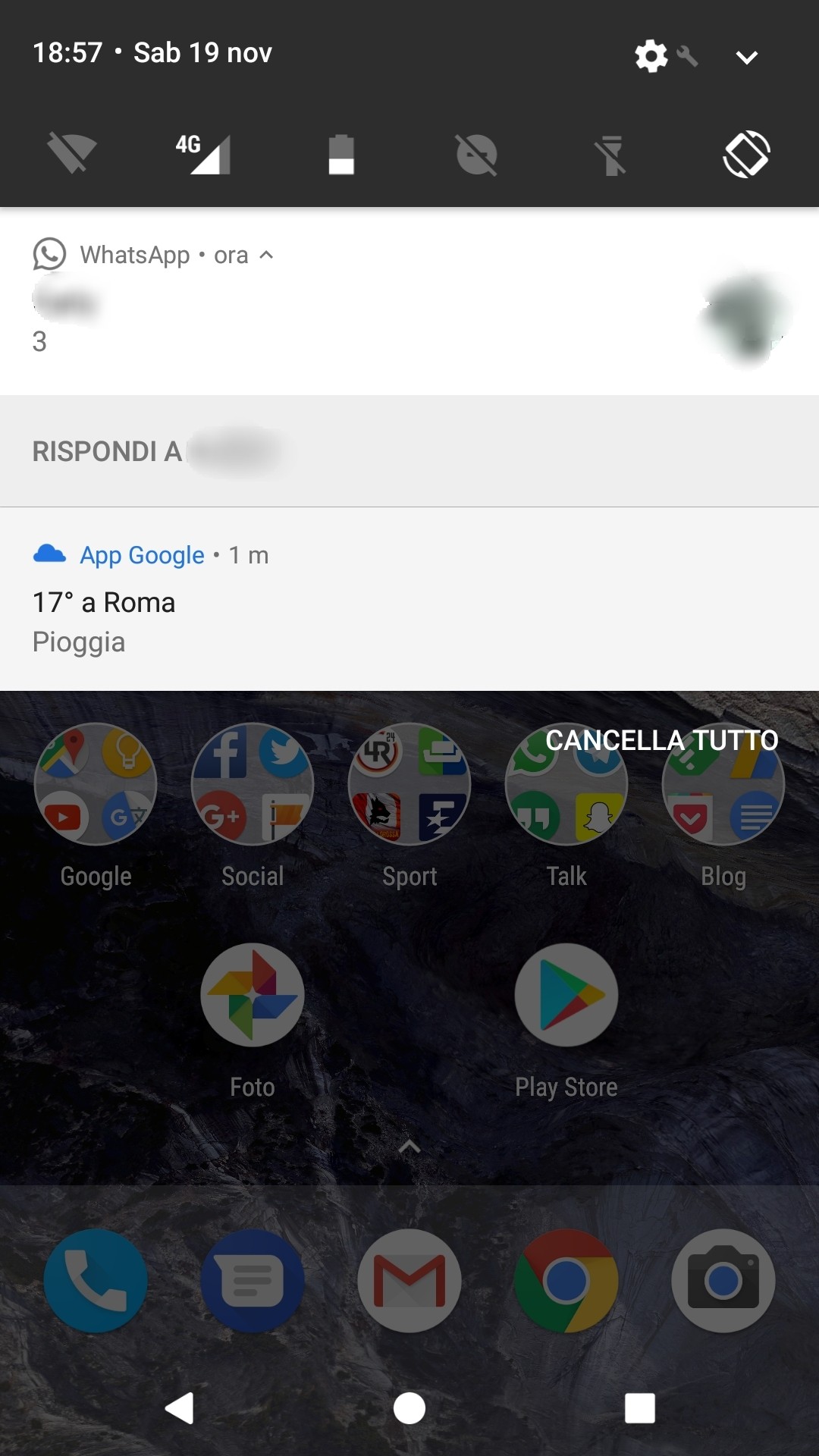Screen dimensions: 819x1456
Task: Clear all notifications with CANCELLA TUTTO
Action: [x=661, y=740]
